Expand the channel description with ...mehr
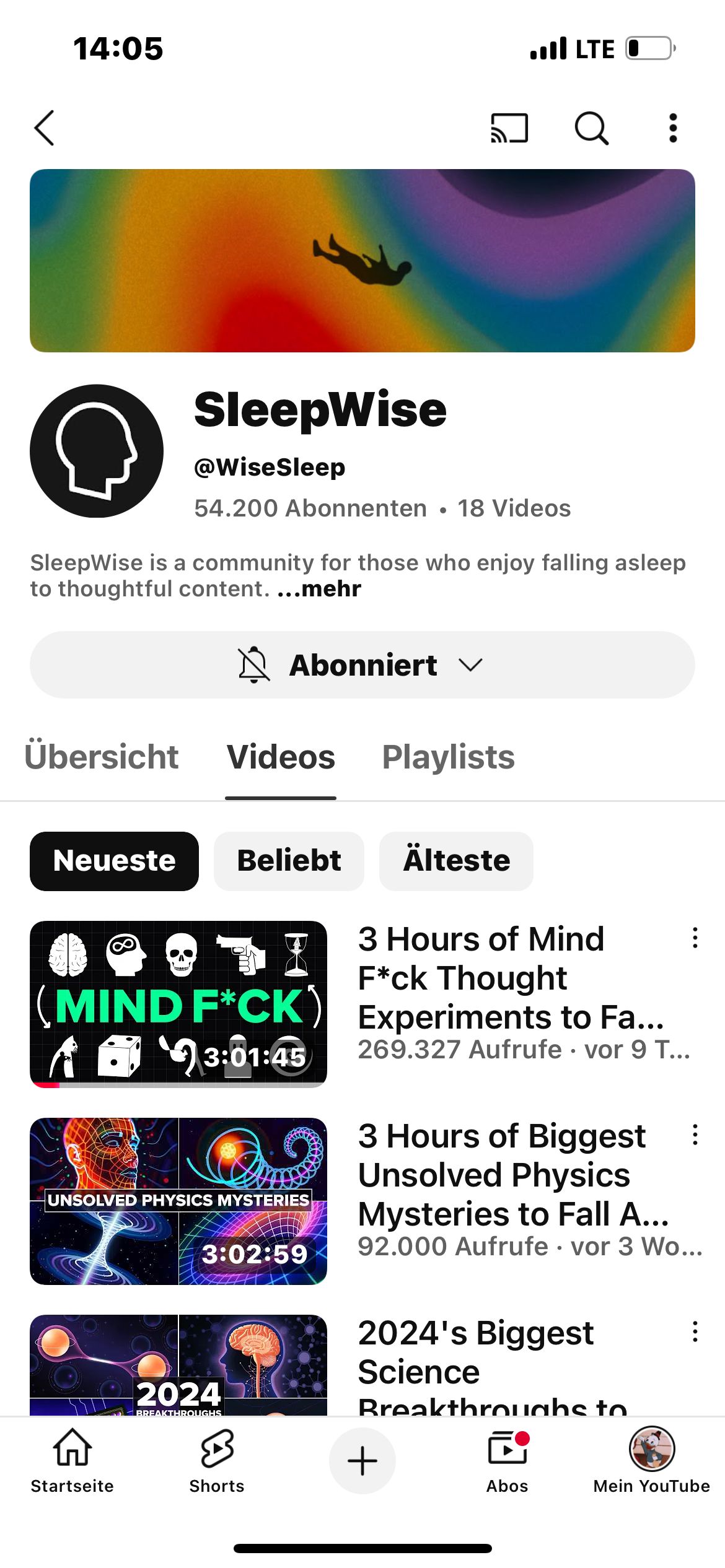This screenshot has height=1568, width=725. (320, 589)
